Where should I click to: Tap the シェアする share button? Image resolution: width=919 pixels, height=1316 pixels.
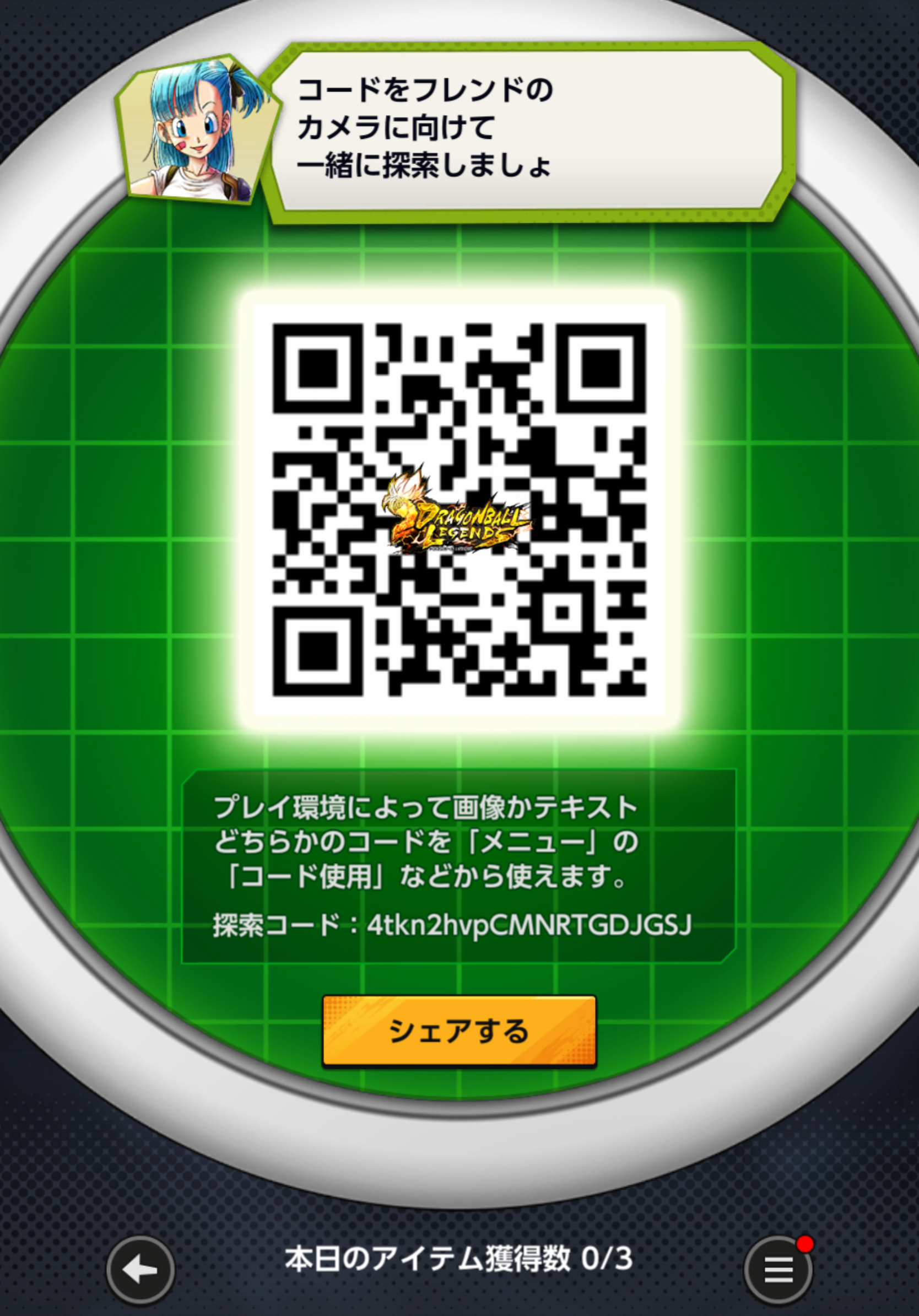click(x=459, y=1031)
